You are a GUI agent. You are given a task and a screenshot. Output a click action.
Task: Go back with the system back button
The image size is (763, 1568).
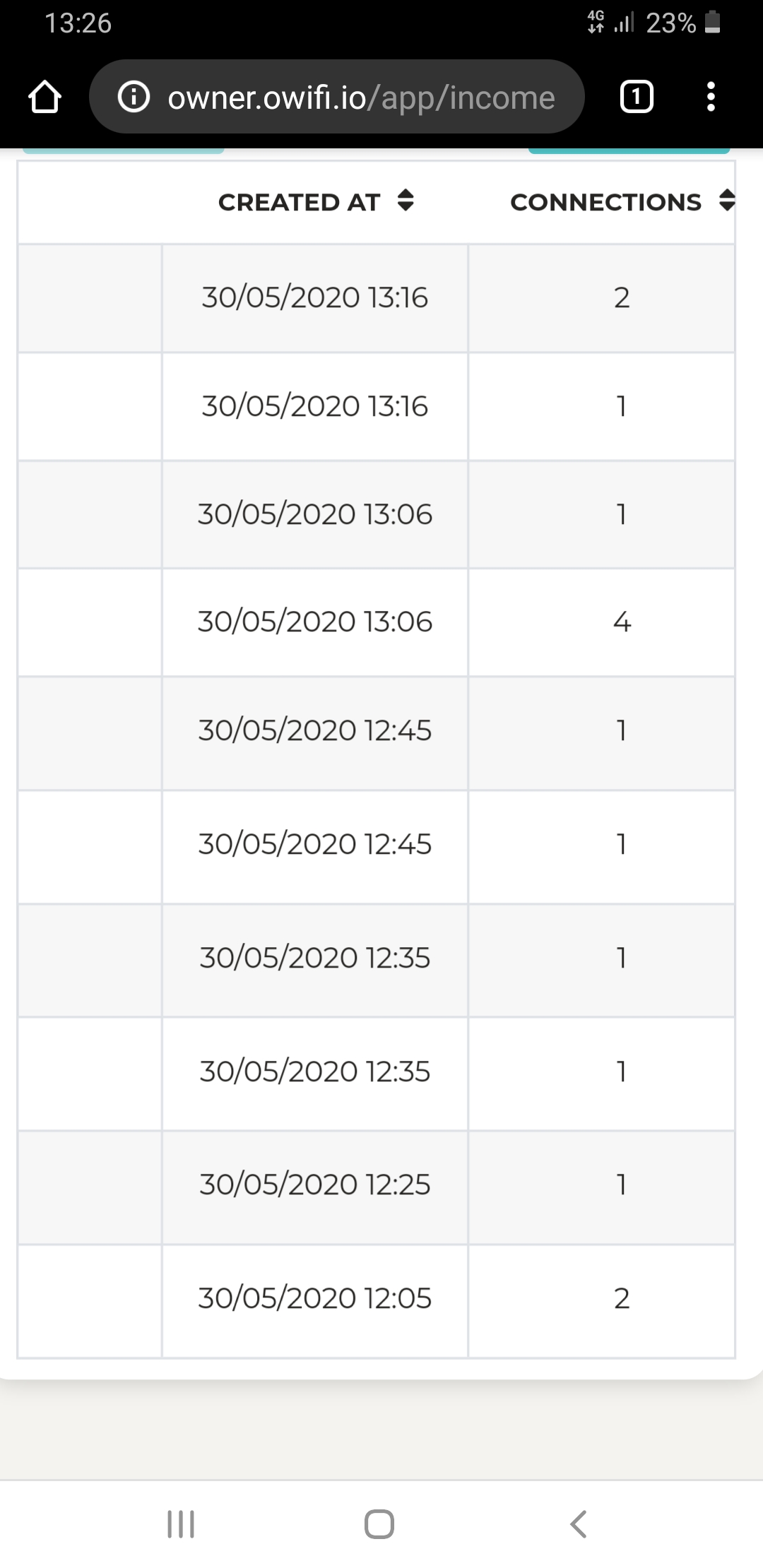click(x=578, y=1524)
